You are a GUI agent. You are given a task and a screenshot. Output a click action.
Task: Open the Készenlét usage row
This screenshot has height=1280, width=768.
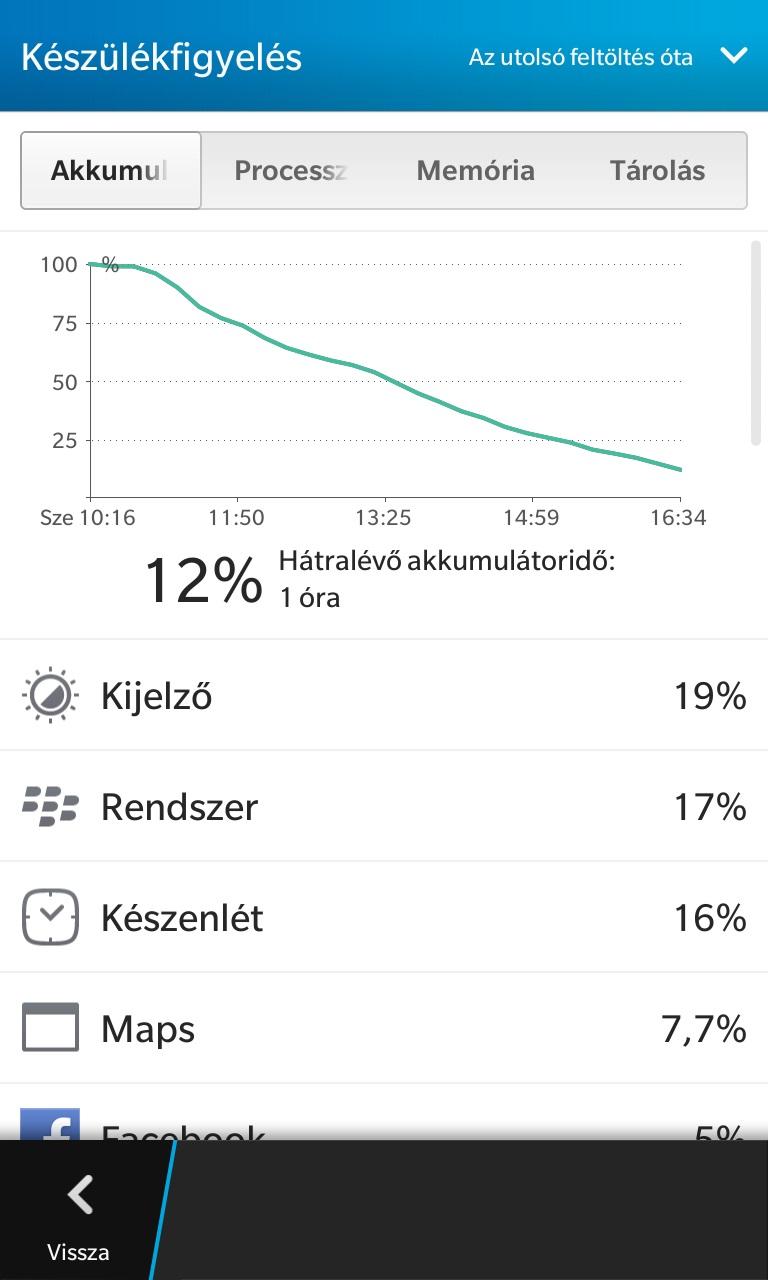click(384, 918)
